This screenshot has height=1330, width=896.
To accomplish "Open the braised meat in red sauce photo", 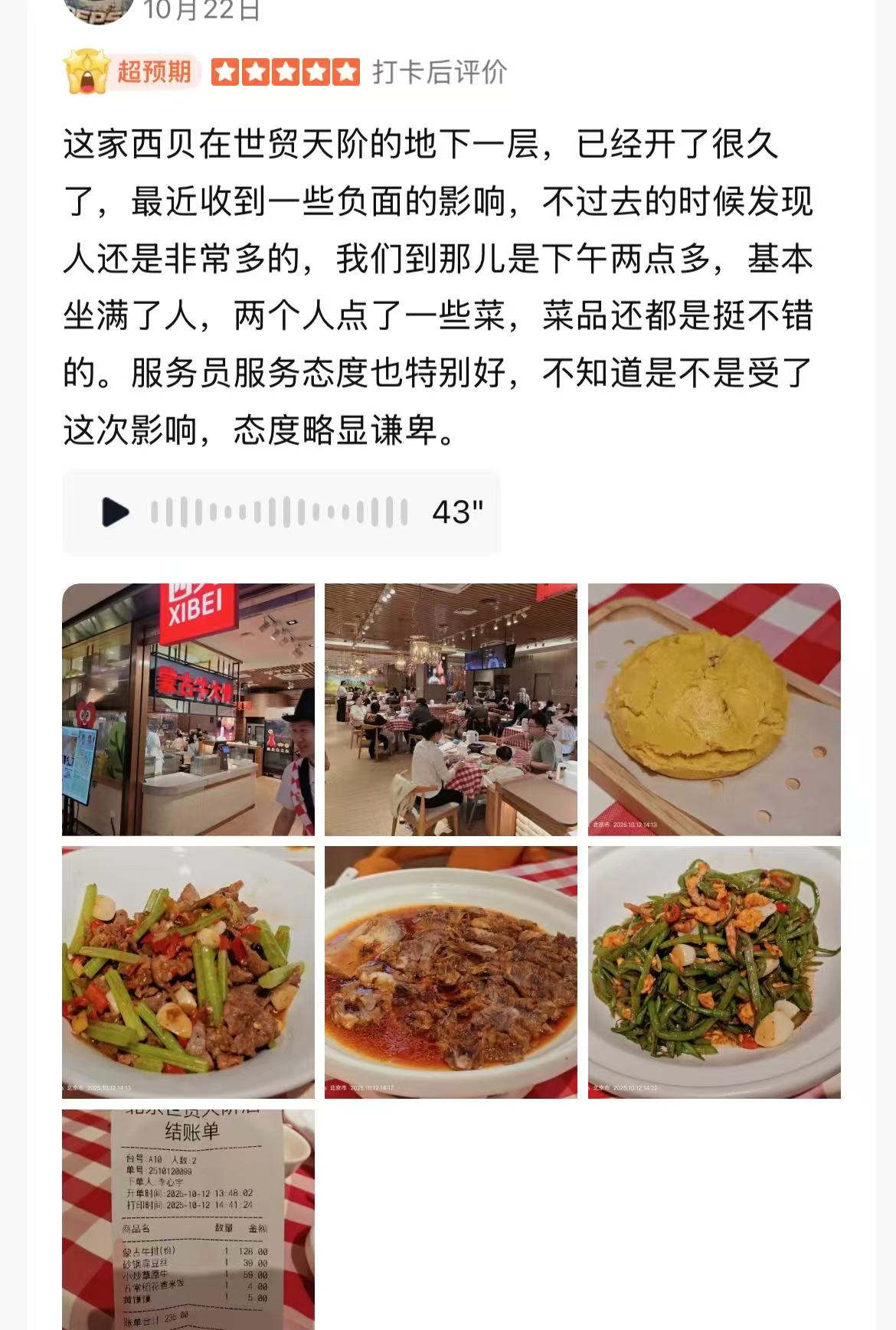I will pyautogui.click(x=451, y=972).
